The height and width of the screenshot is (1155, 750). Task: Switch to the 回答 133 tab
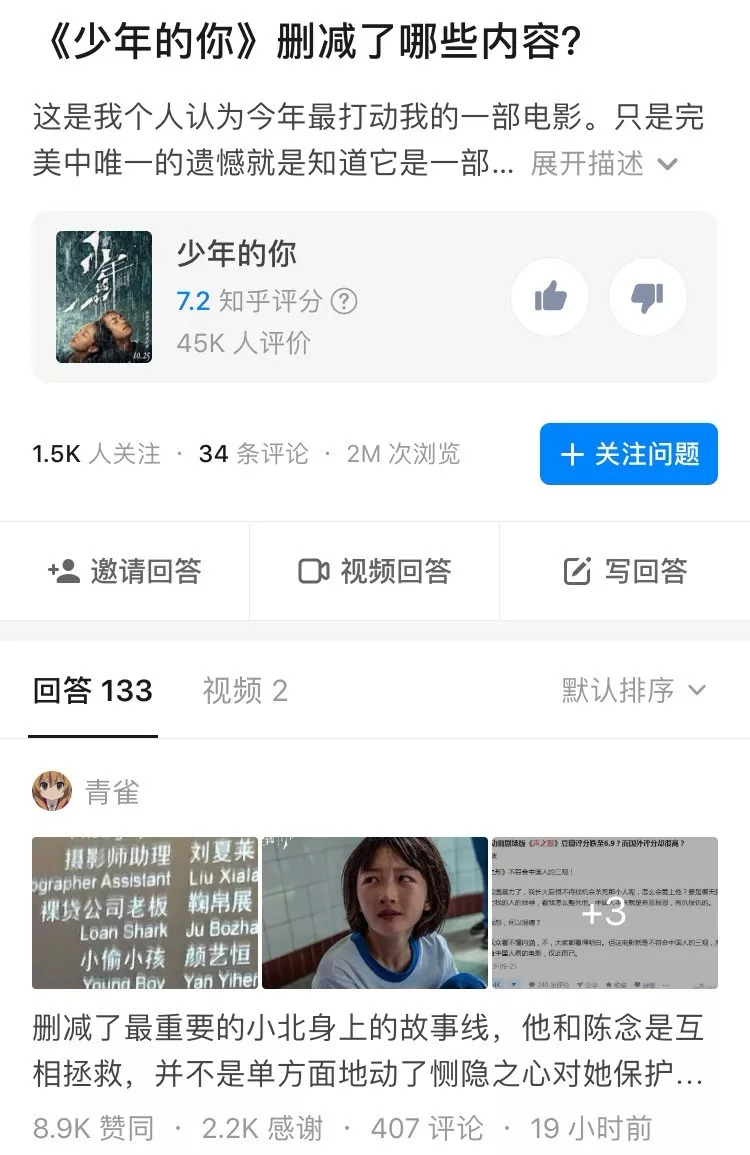tap(93, 691)
